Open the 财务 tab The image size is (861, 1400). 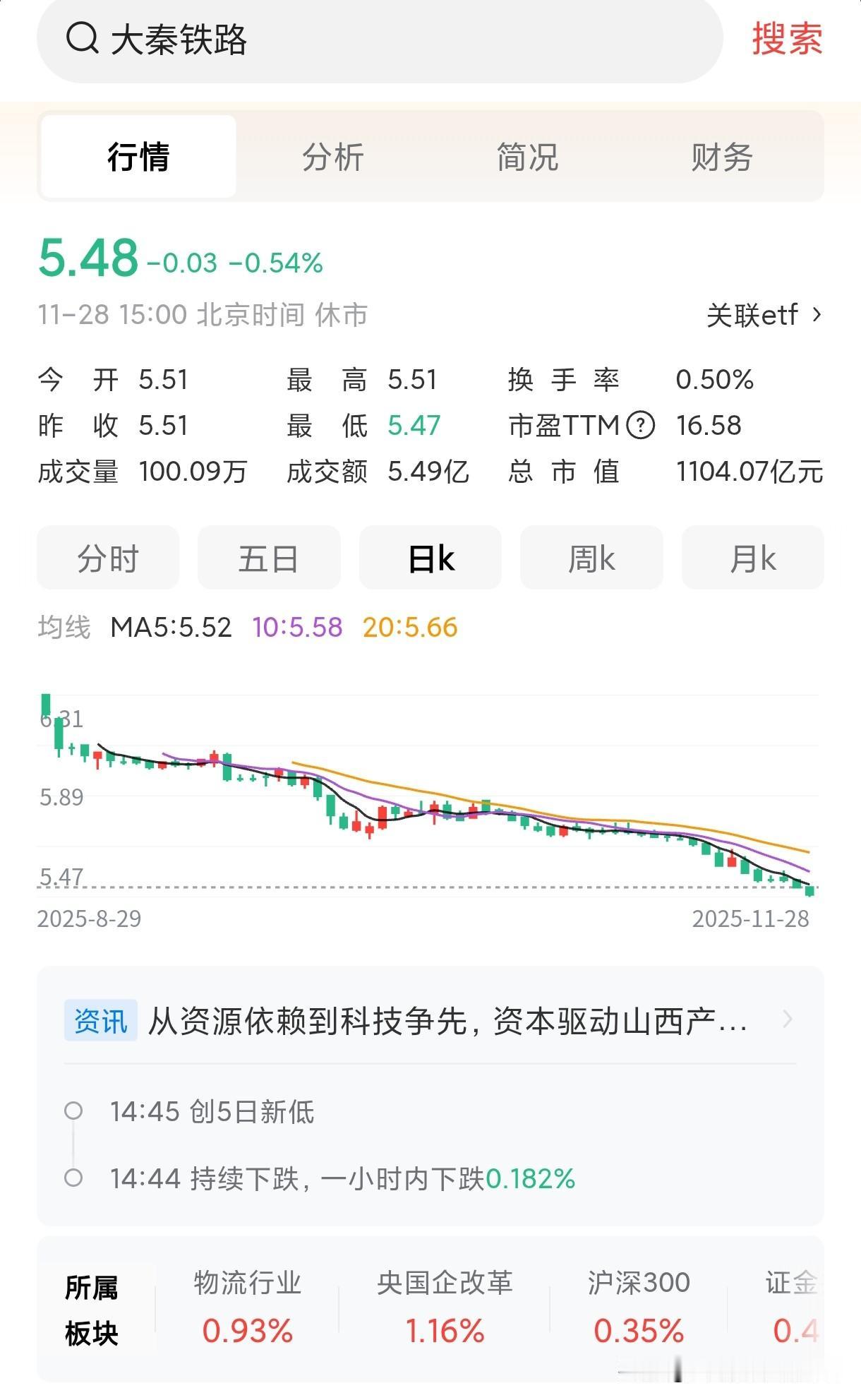click(718, 157)
